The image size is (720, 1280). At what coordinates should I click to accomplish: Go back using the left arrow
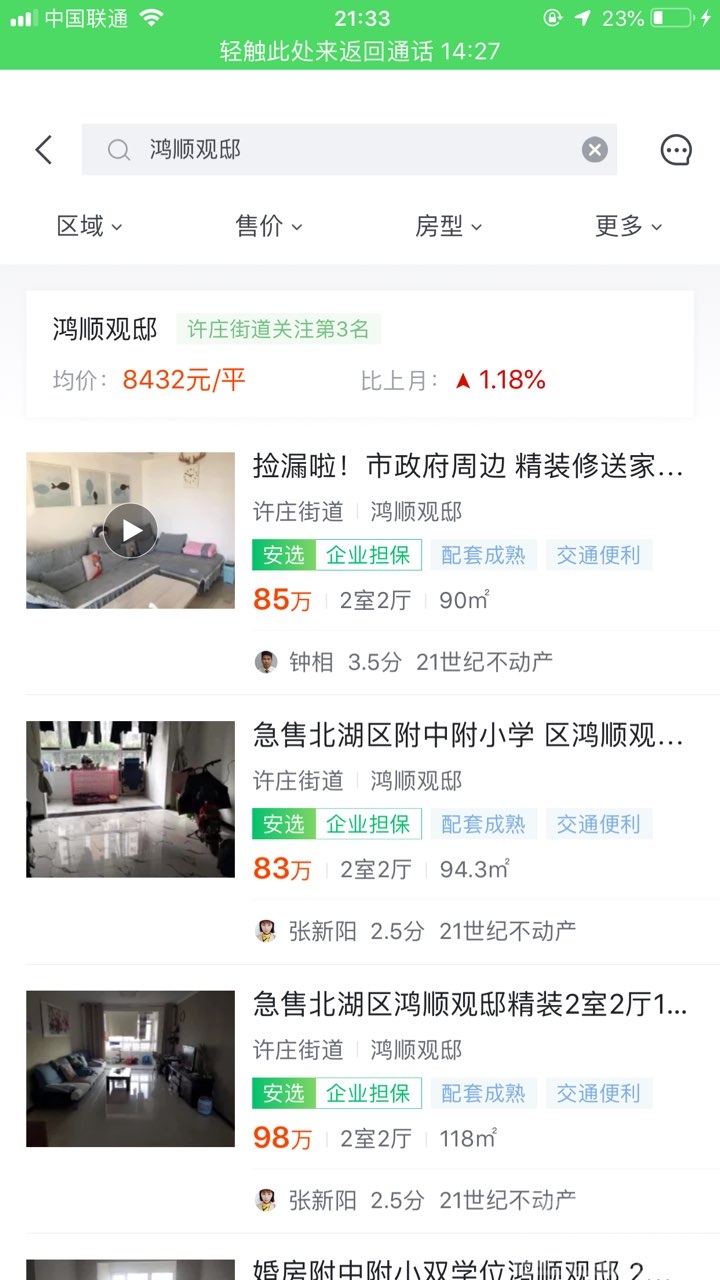tap(43, 150)
